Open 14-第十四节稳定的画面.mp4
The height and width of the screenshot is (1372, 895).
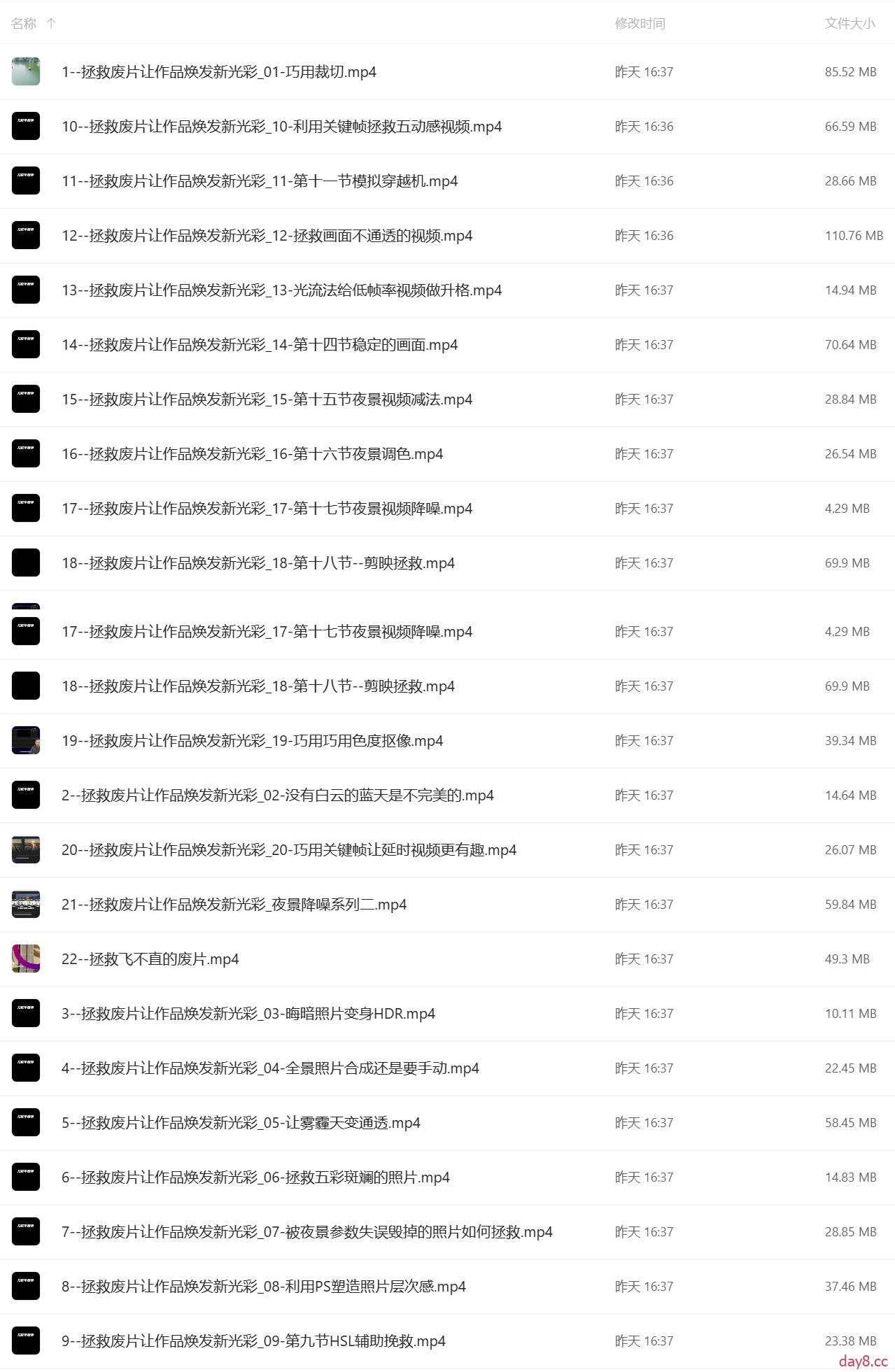click(x=259, y=345)
